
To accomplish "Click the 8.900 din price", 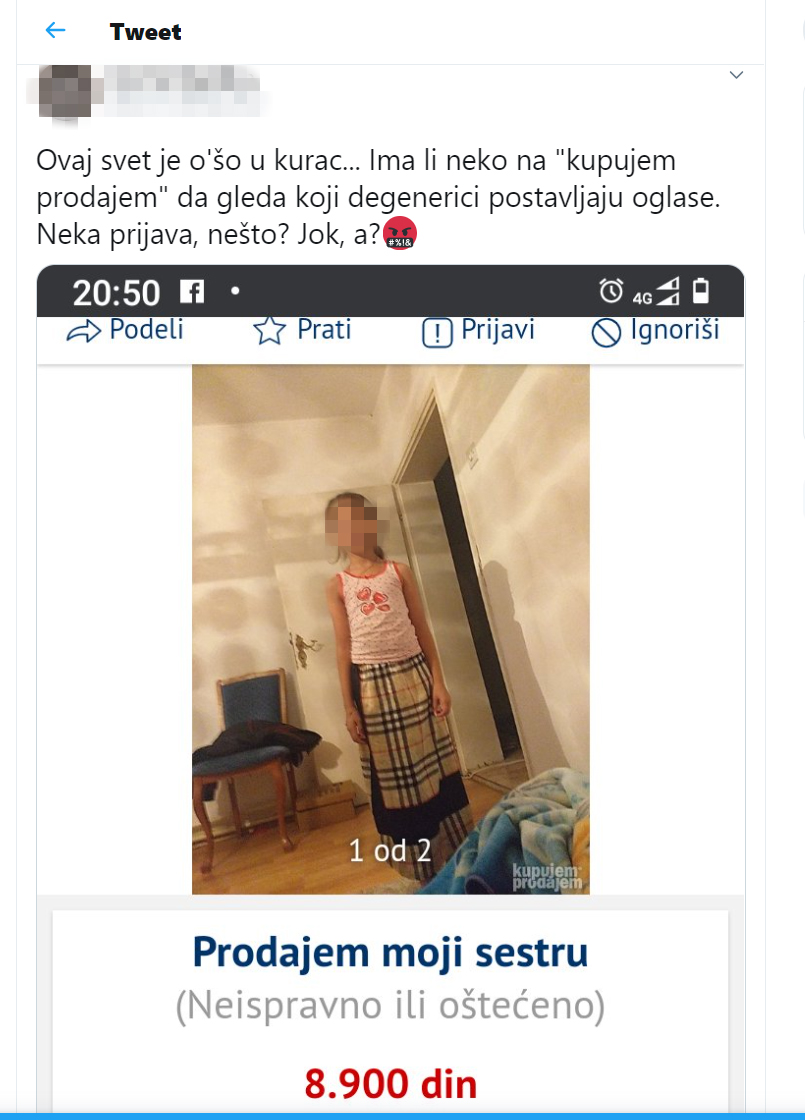I will pyautogui.click(x=389, y=1085).
